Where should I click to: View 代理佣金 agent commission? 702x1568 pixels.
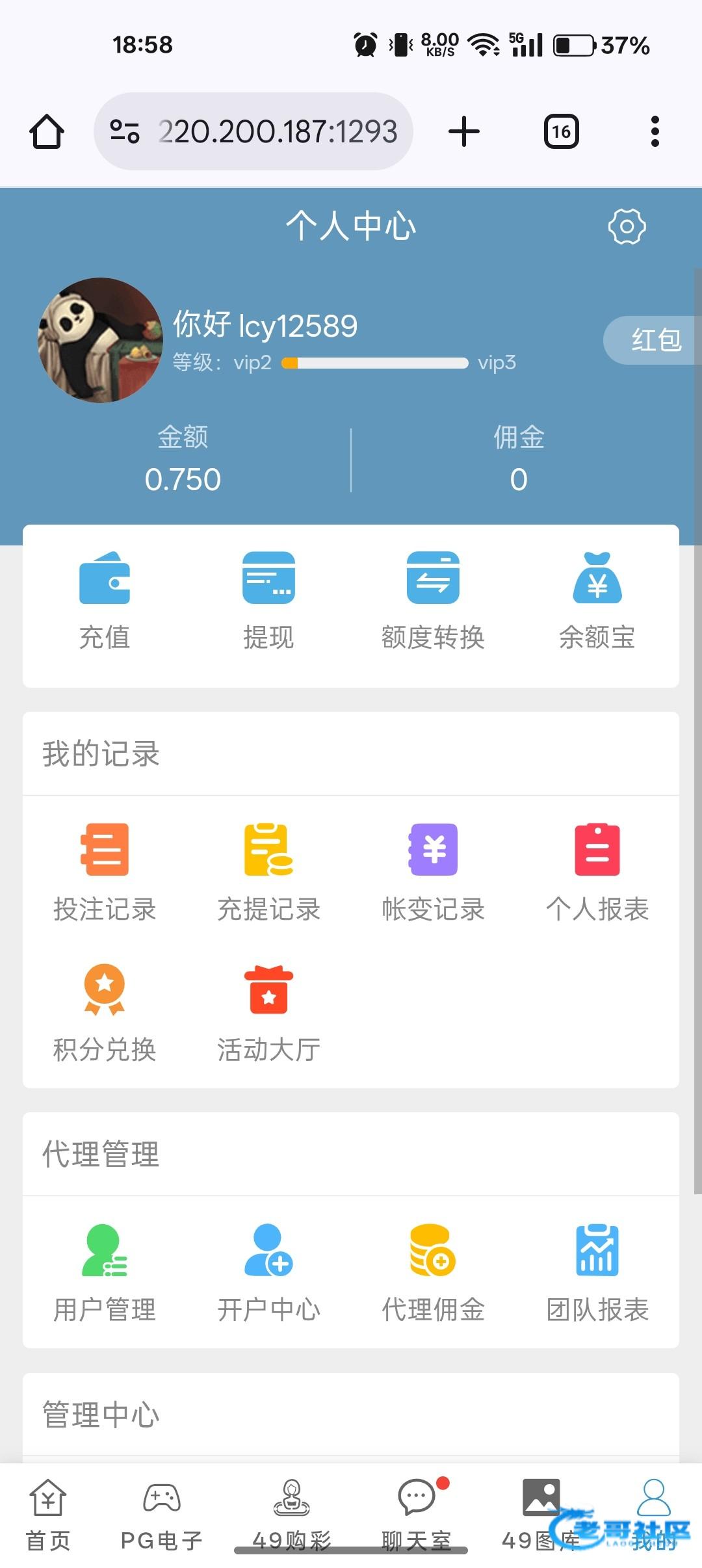click(433, 1272)
